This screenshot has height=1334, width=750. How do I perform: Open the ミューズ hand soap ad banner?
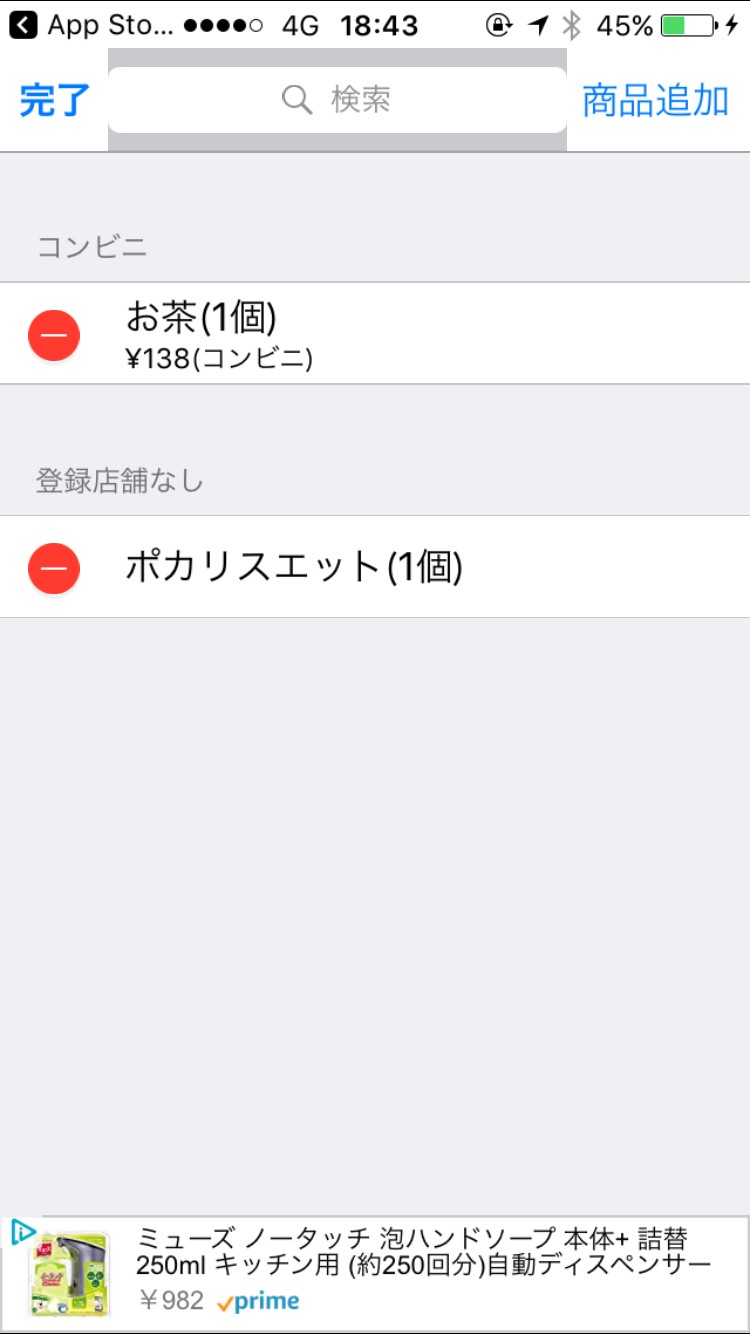click(420, 1266)
